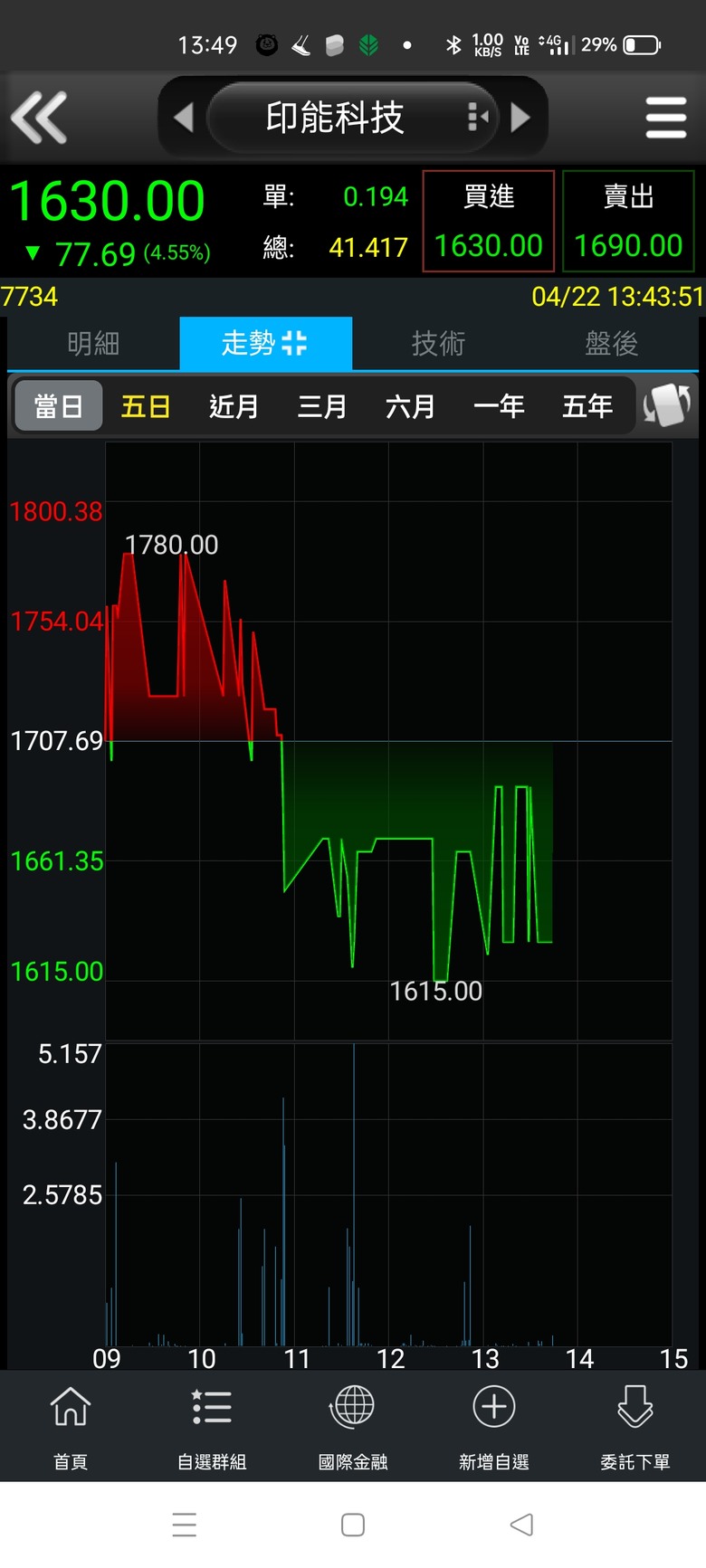Switch to the 盤後 after-hours tab
Screen dimensions: 706x1568
coord(611,344)
